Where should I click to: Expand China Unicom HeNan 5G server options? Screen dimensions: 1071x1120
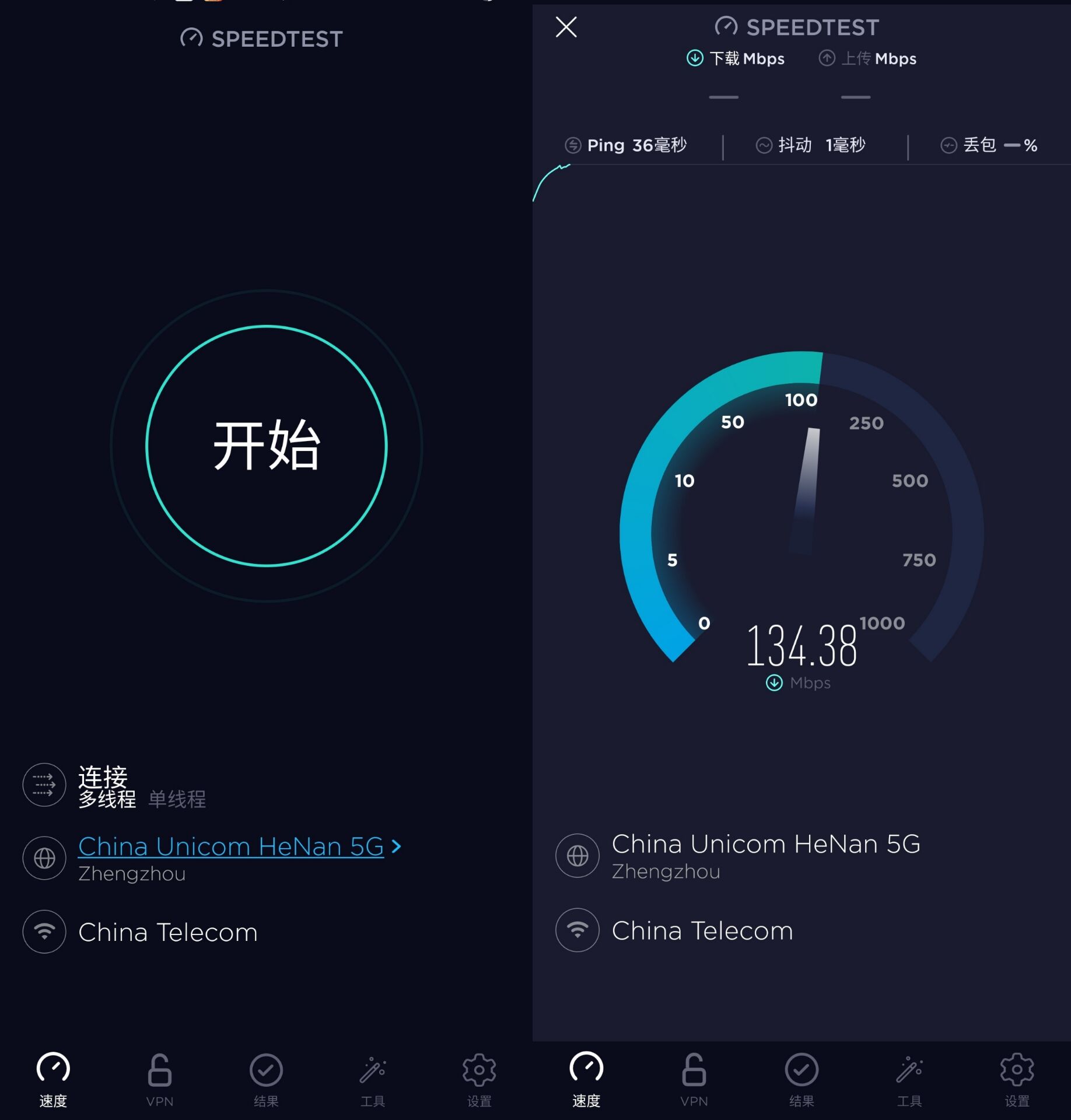(x=395, y=846)
